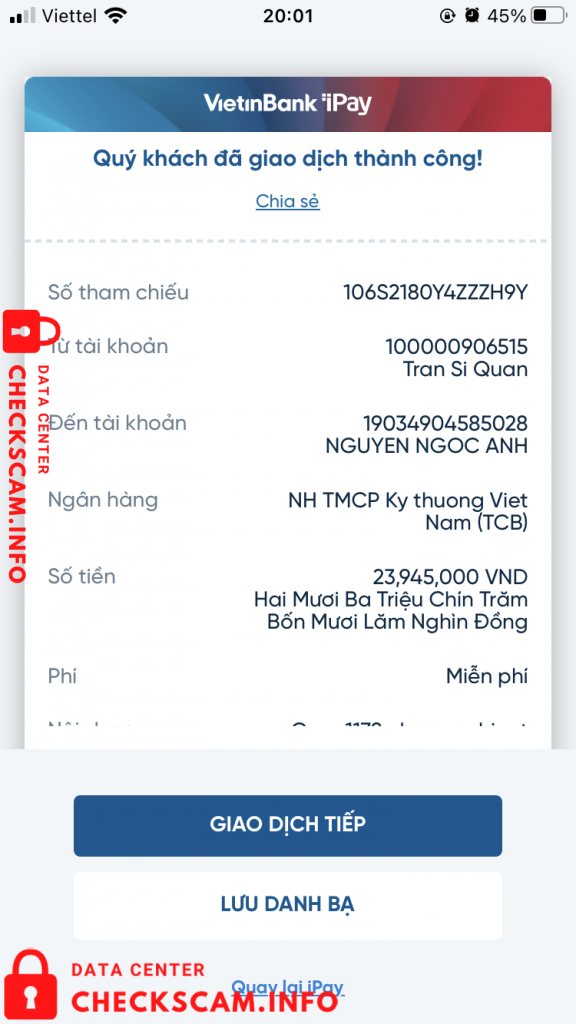Return via Quay lại iPay link

pyautogui.click(x=287, y=987)
